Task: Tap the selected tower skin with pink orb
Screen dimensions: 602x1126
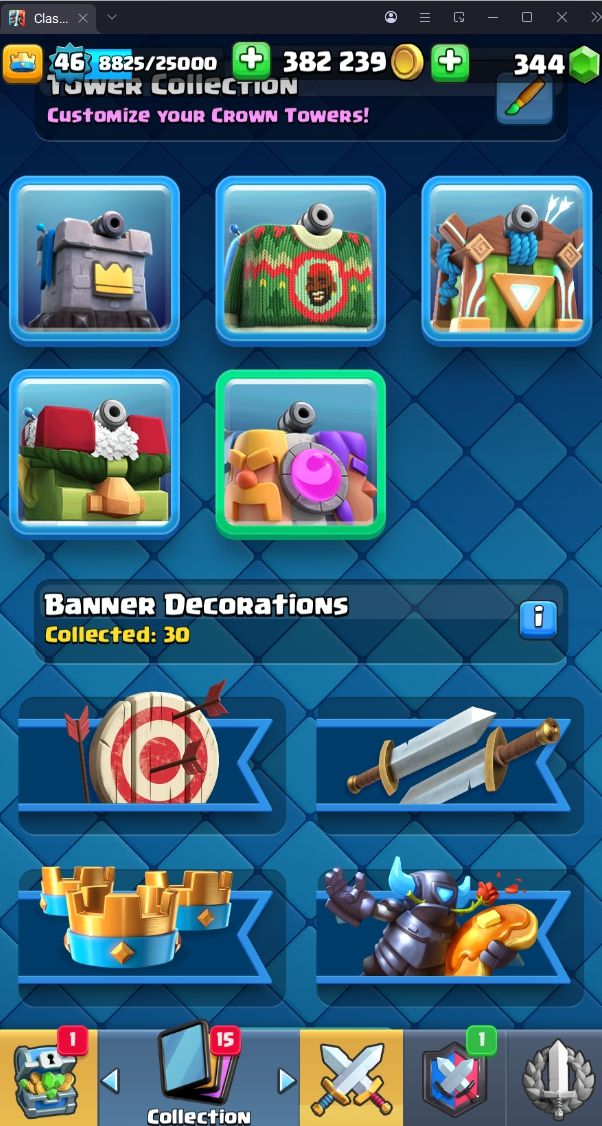Action: (300, 454)
